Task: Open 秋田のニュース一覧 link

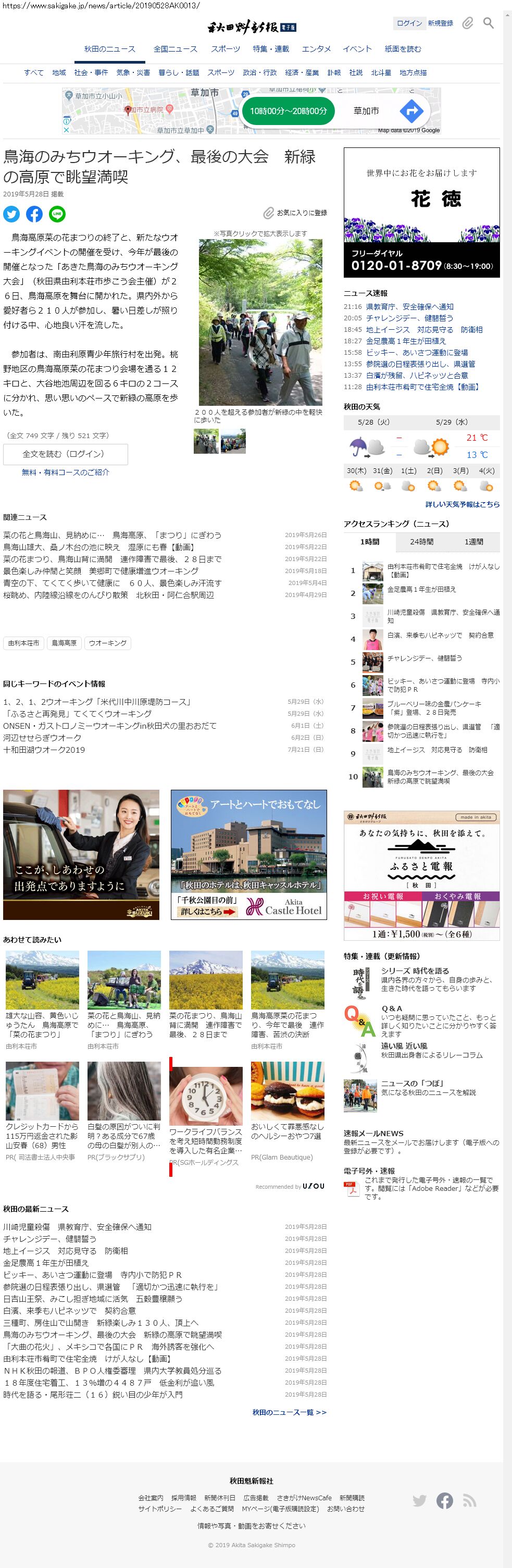Action: [289, 1412]
